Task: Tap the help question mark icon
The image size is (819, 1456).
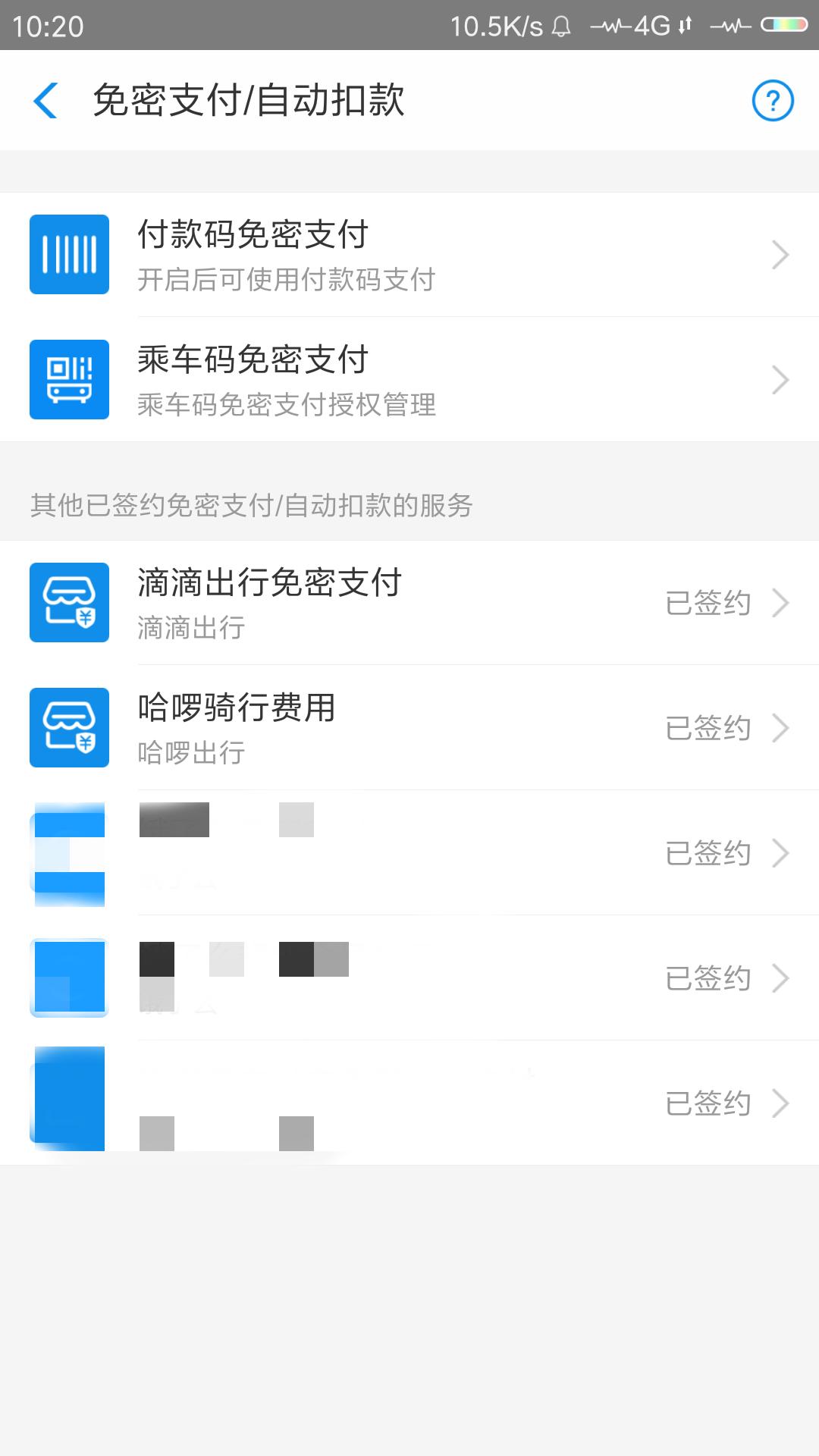Action: tap(772, 99)
